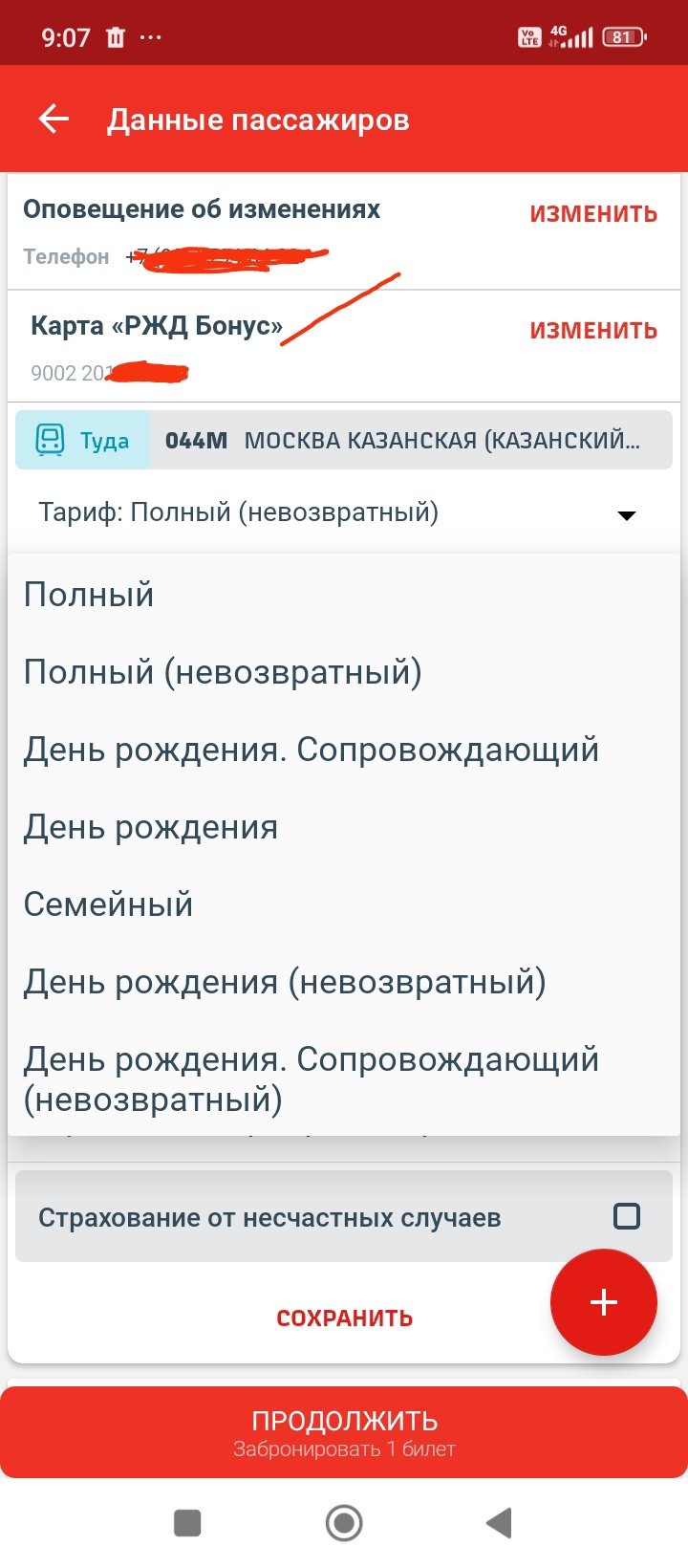
Task: Go to the system home screen
Action: tap(344, 1522)
